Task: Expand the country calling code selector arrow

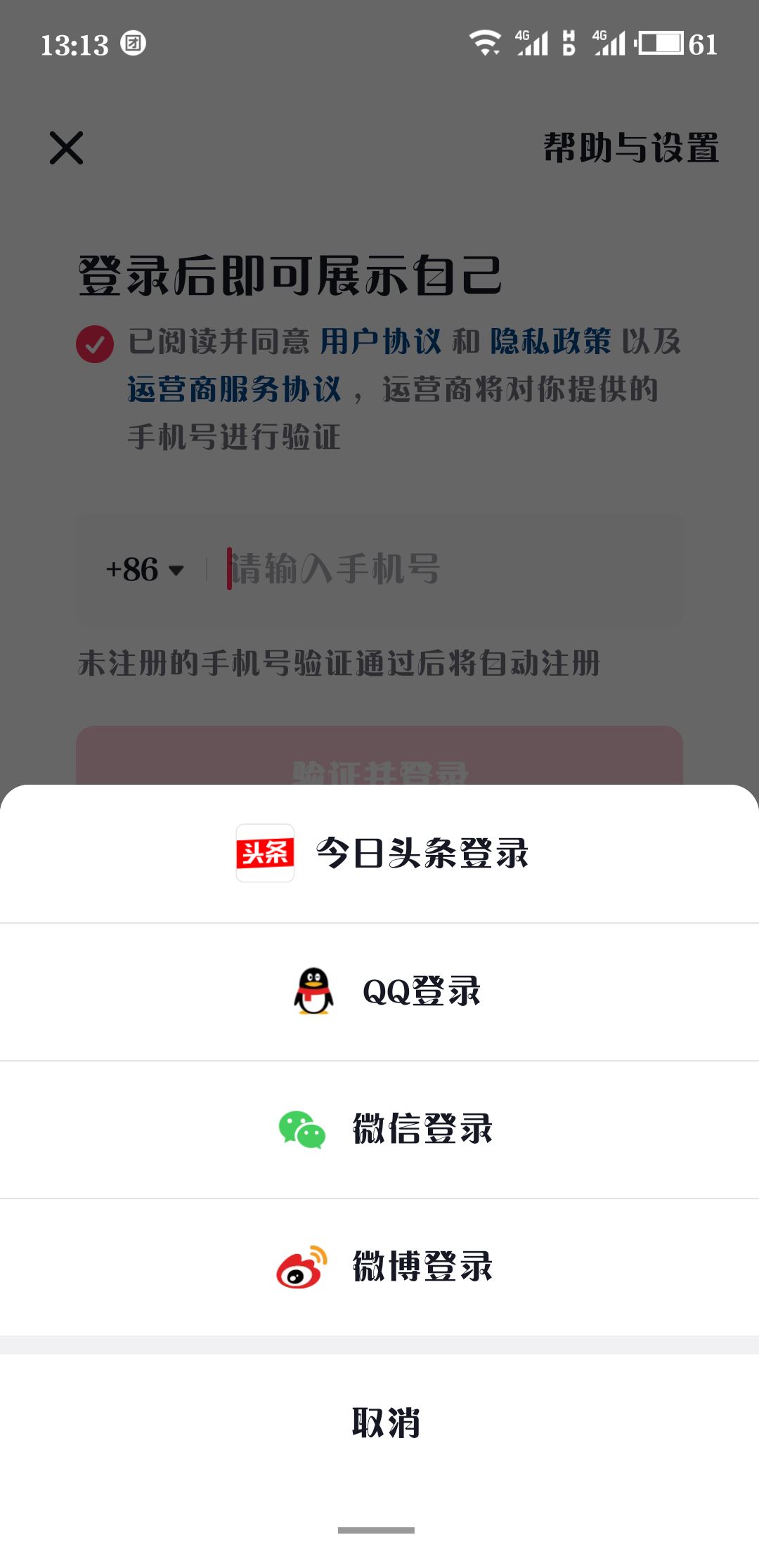Action: point(176,570)
